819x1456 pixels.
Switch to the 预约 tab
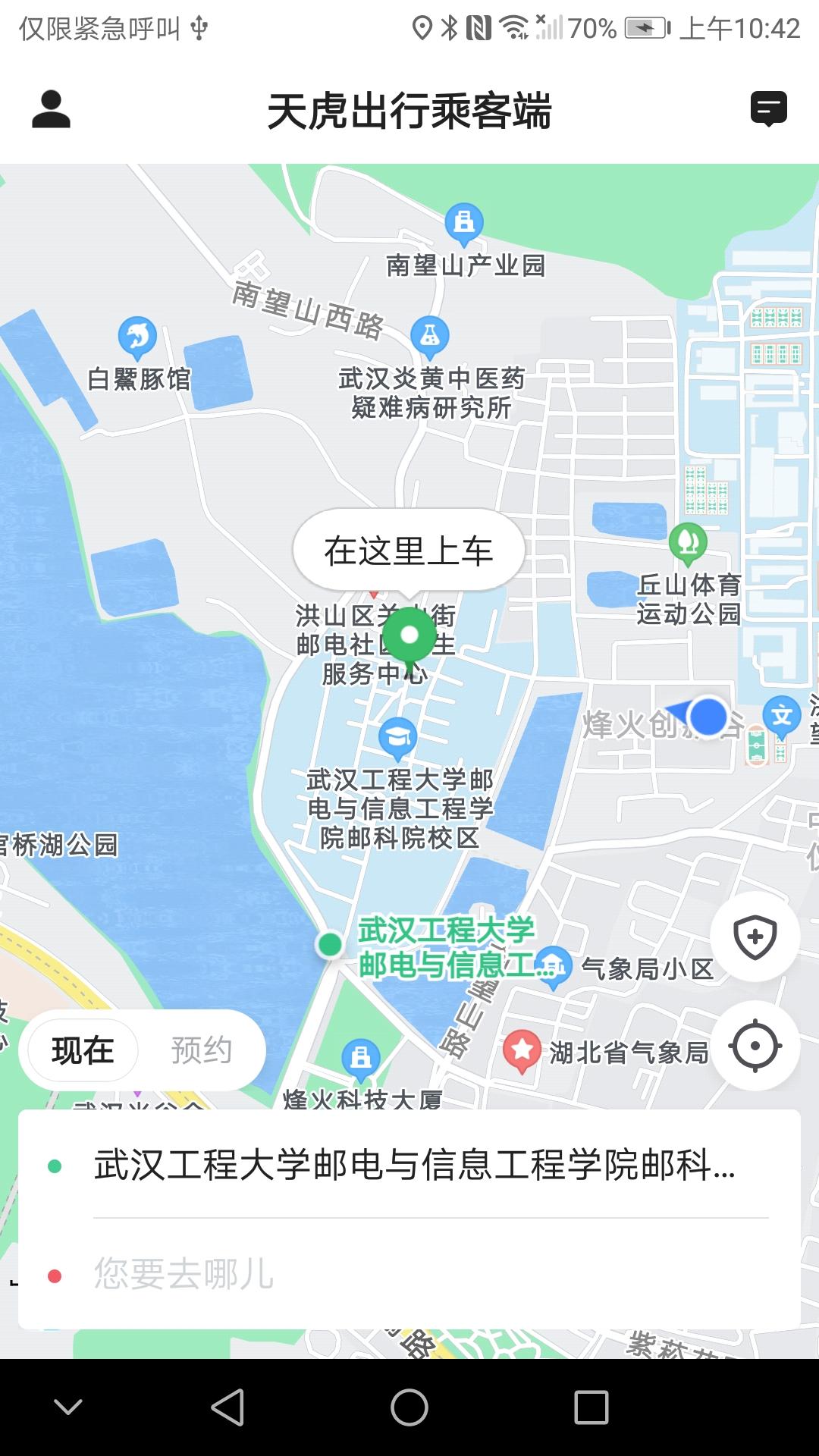click(x=202, y=1049)
